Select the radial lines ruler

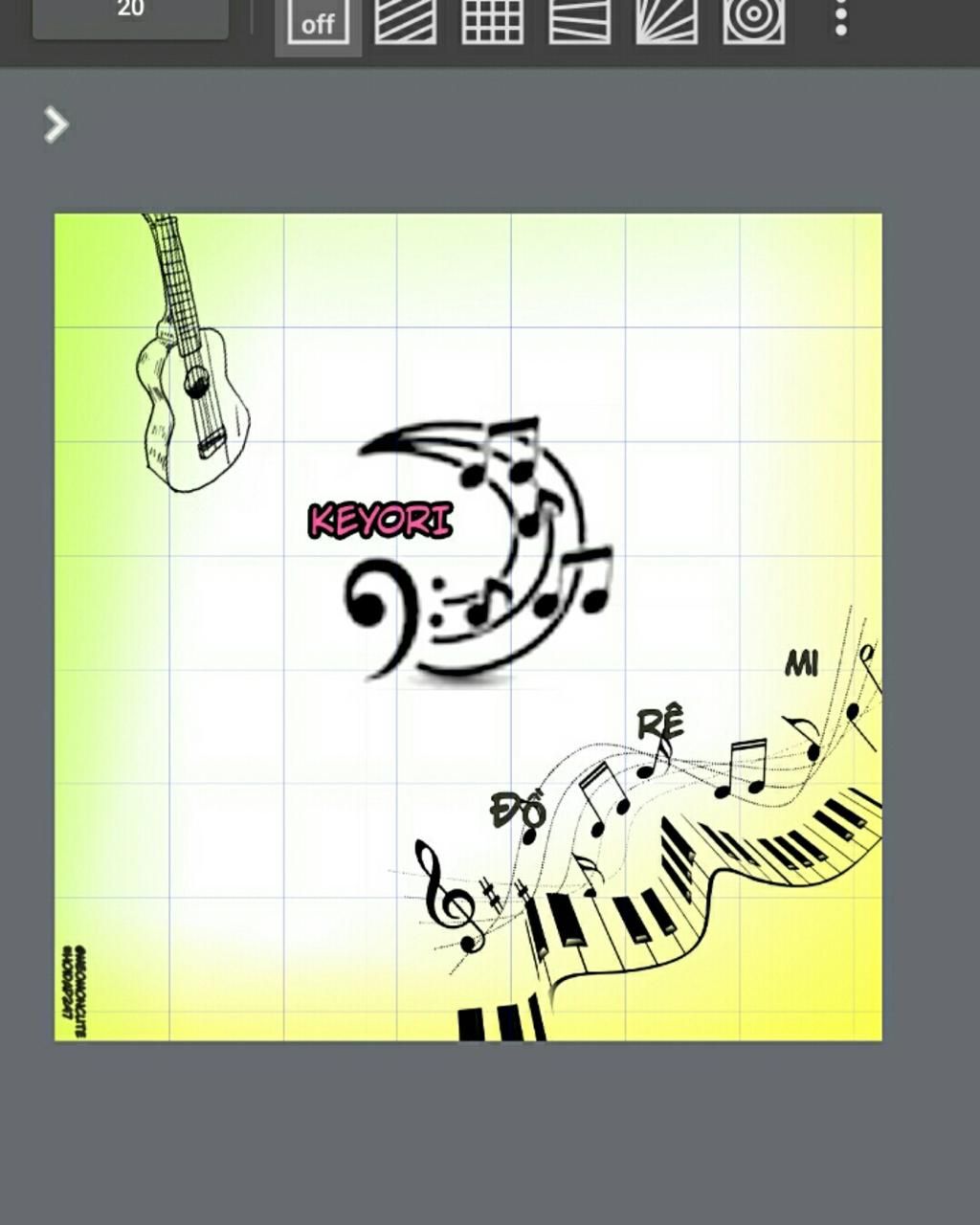point(666,21)
